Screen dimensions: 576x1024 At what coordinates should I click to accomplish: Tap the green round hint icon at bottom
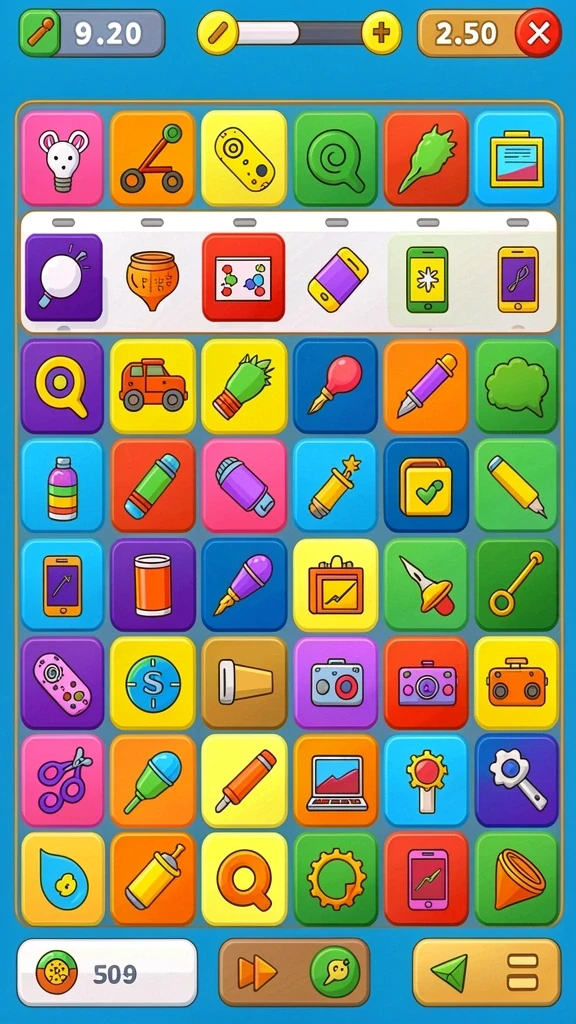[x=334, y=972]
